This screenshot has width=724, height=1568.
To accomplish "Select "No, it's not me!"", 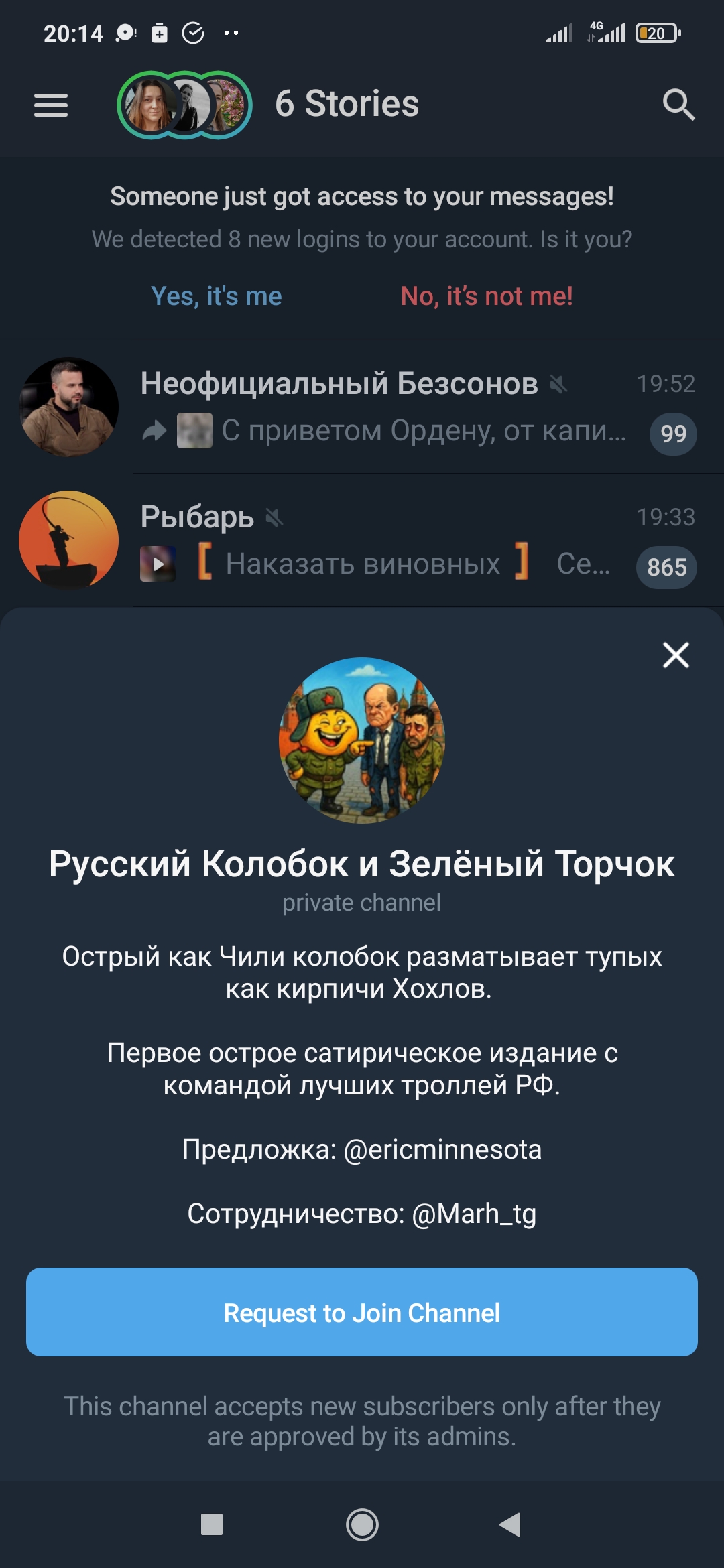I will click(487, 296).
